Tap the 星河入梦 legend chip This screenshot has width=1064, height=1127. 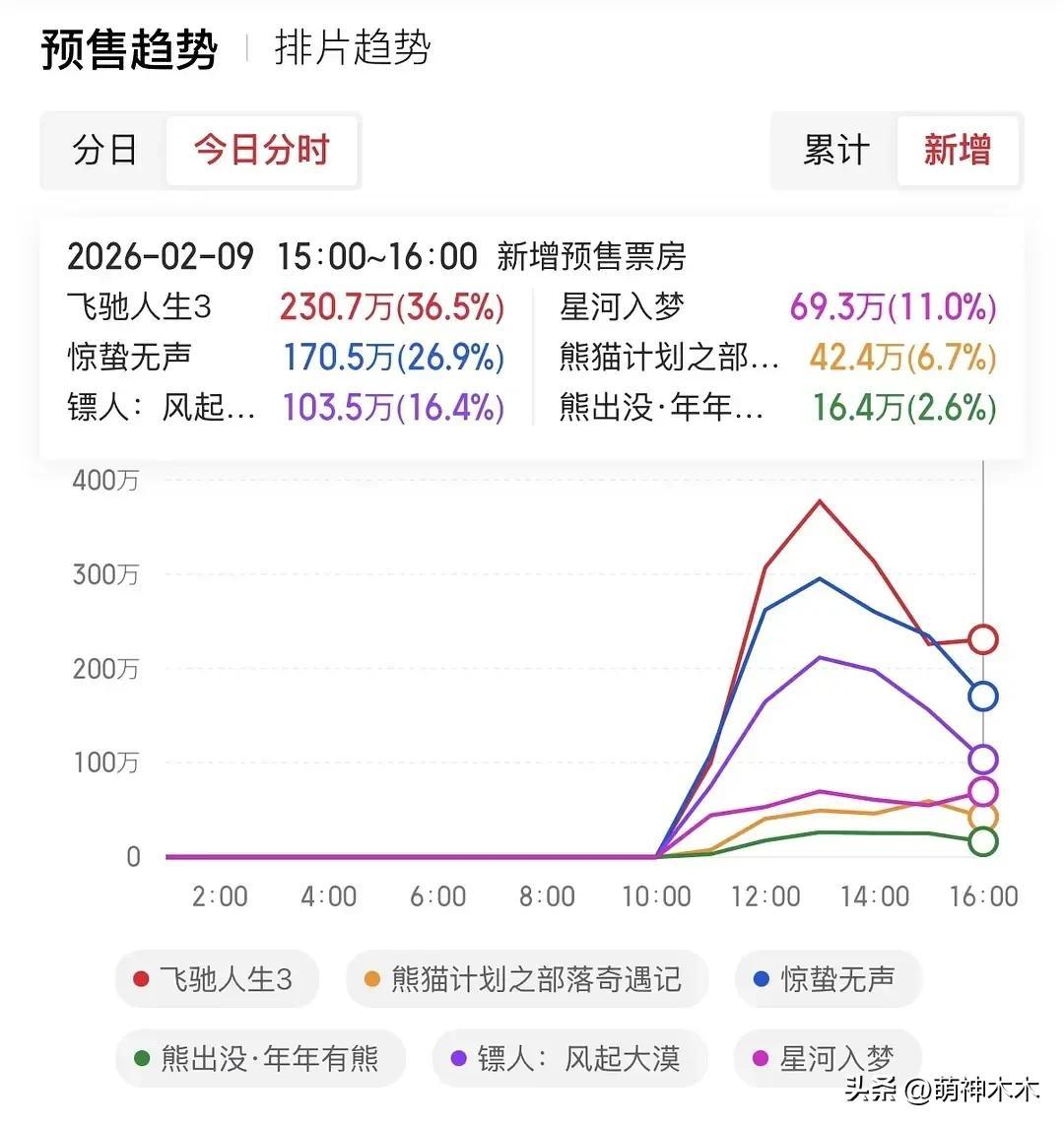tap(826, 1059)
